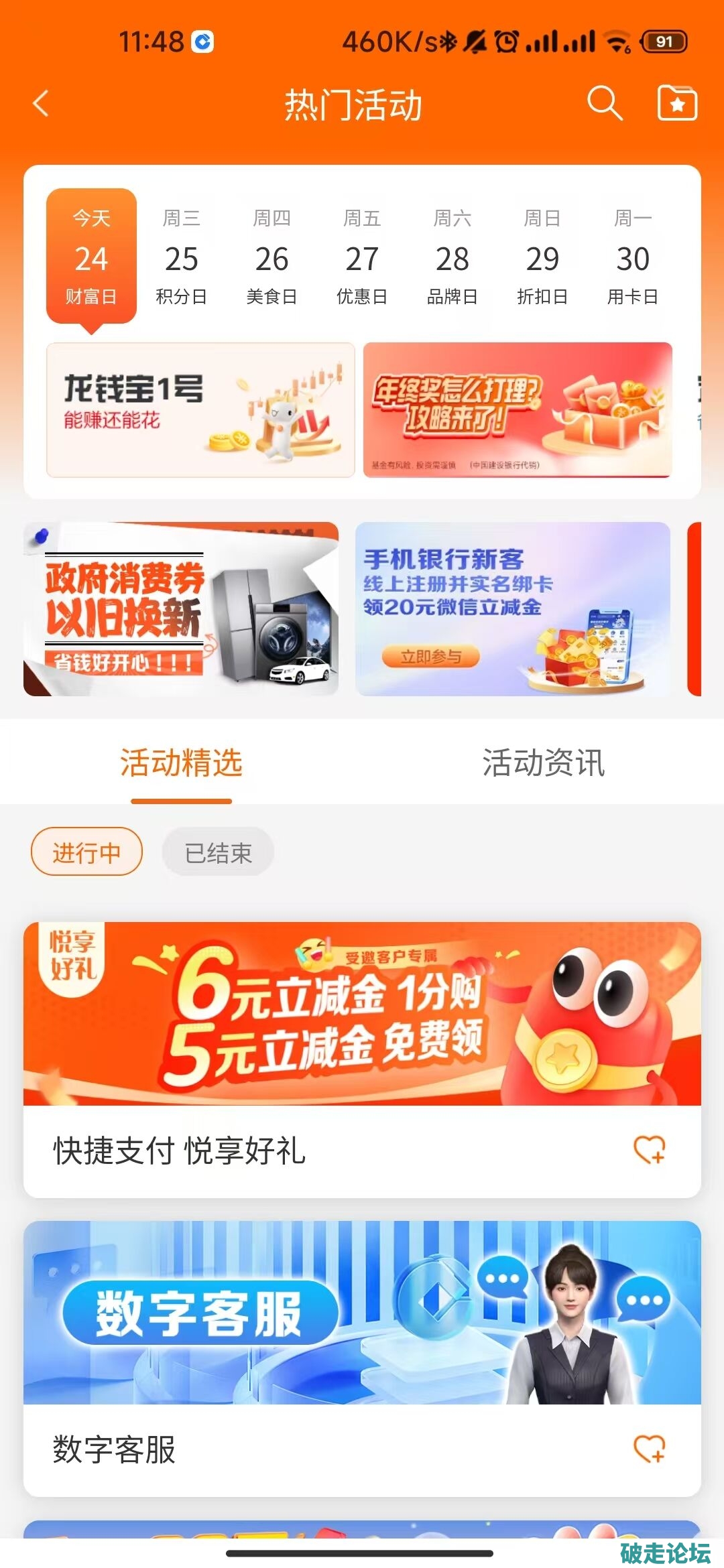The height and width of the screenshot is (1568, 724).
Task: Favorite the 快捷支付 悦享好礼 activity
Action: [649, 1150]
